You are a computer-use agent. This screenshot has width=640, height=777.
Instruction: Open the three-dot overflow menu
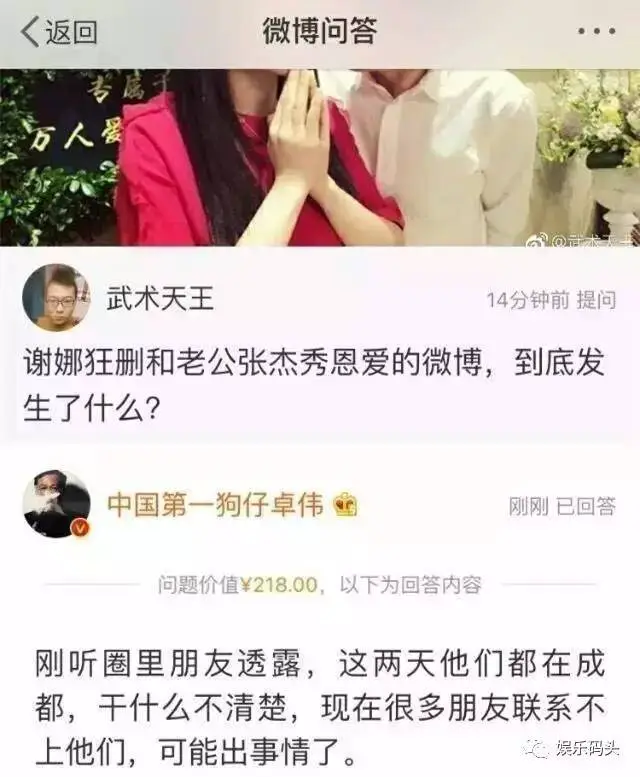(598, 32)
